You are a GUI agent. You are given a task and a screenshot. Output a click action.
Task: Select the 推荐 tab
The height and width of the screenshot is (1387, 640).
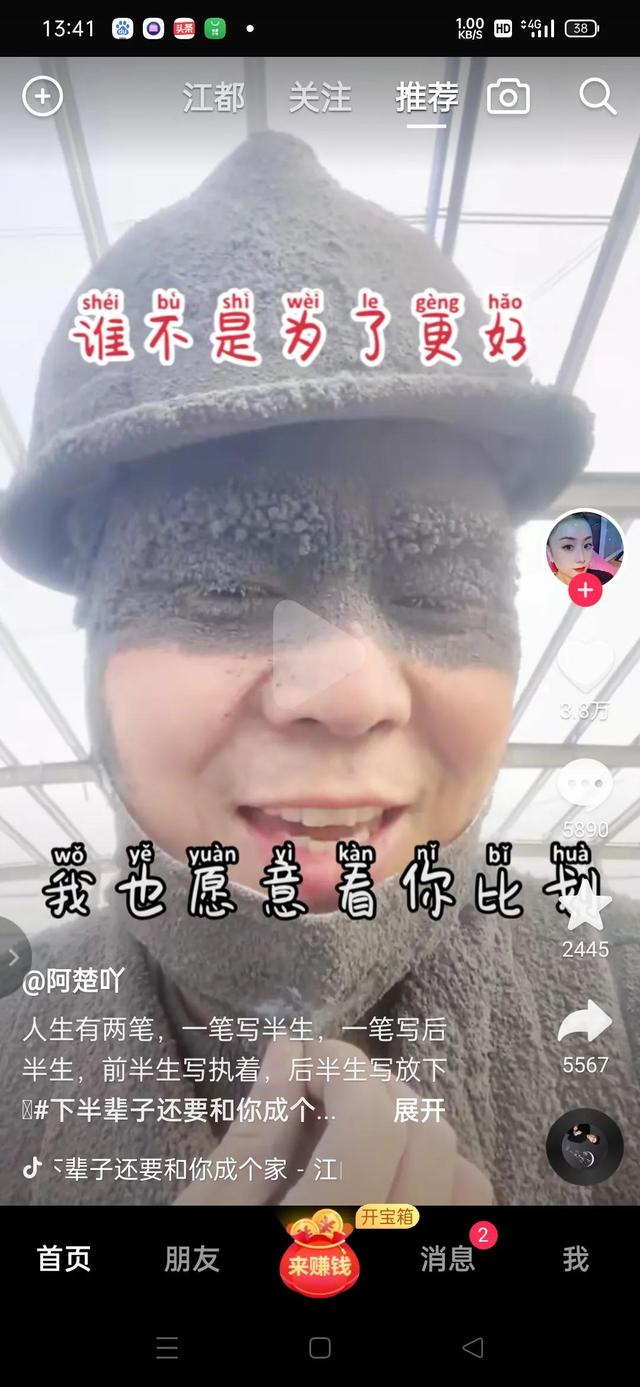[x=427, y=98]
